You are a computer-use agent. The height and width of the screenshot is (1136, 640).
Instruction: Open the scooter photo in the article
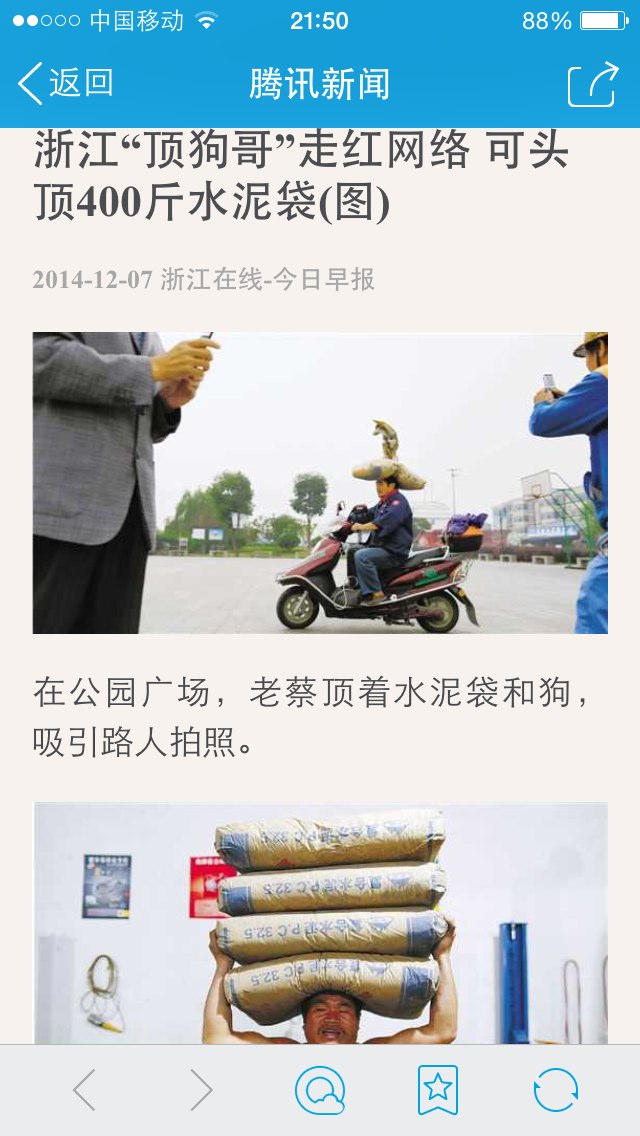320,483
